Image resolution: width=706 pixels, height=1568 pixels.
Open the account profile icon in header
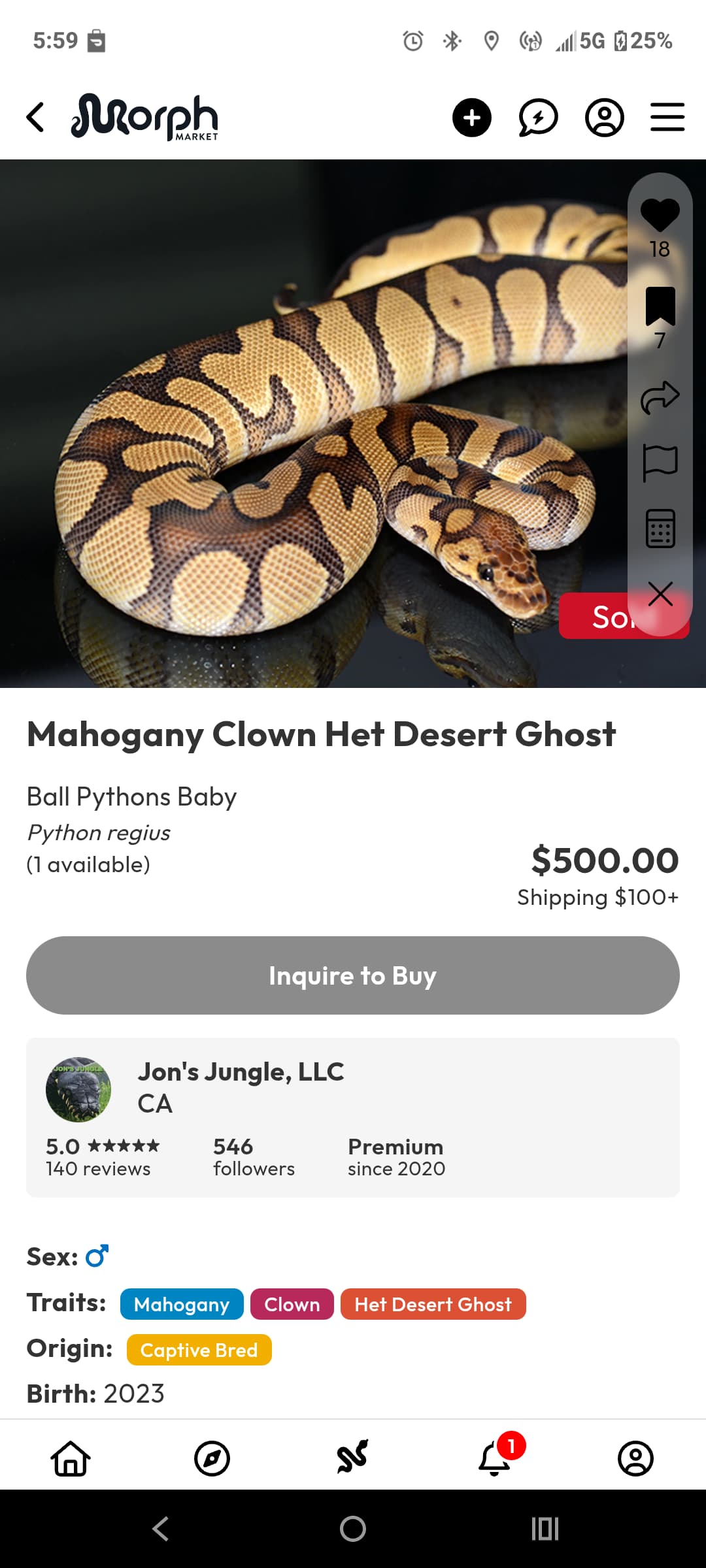[x=604, y=118]
